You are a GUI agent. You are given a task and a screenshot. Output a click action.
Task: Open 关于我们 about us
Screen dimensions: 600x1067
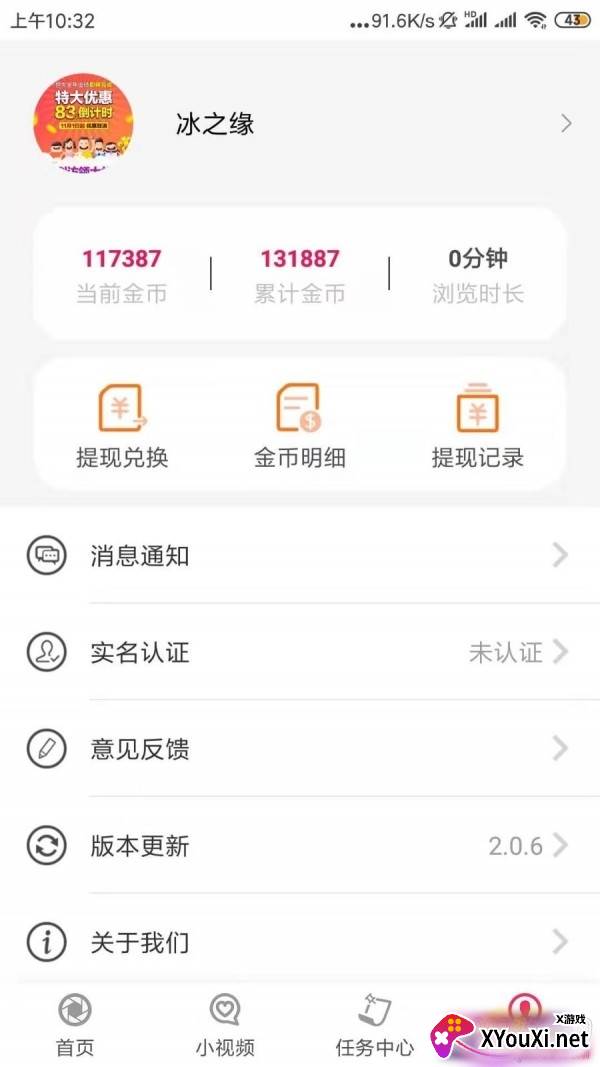coord(300,942)
